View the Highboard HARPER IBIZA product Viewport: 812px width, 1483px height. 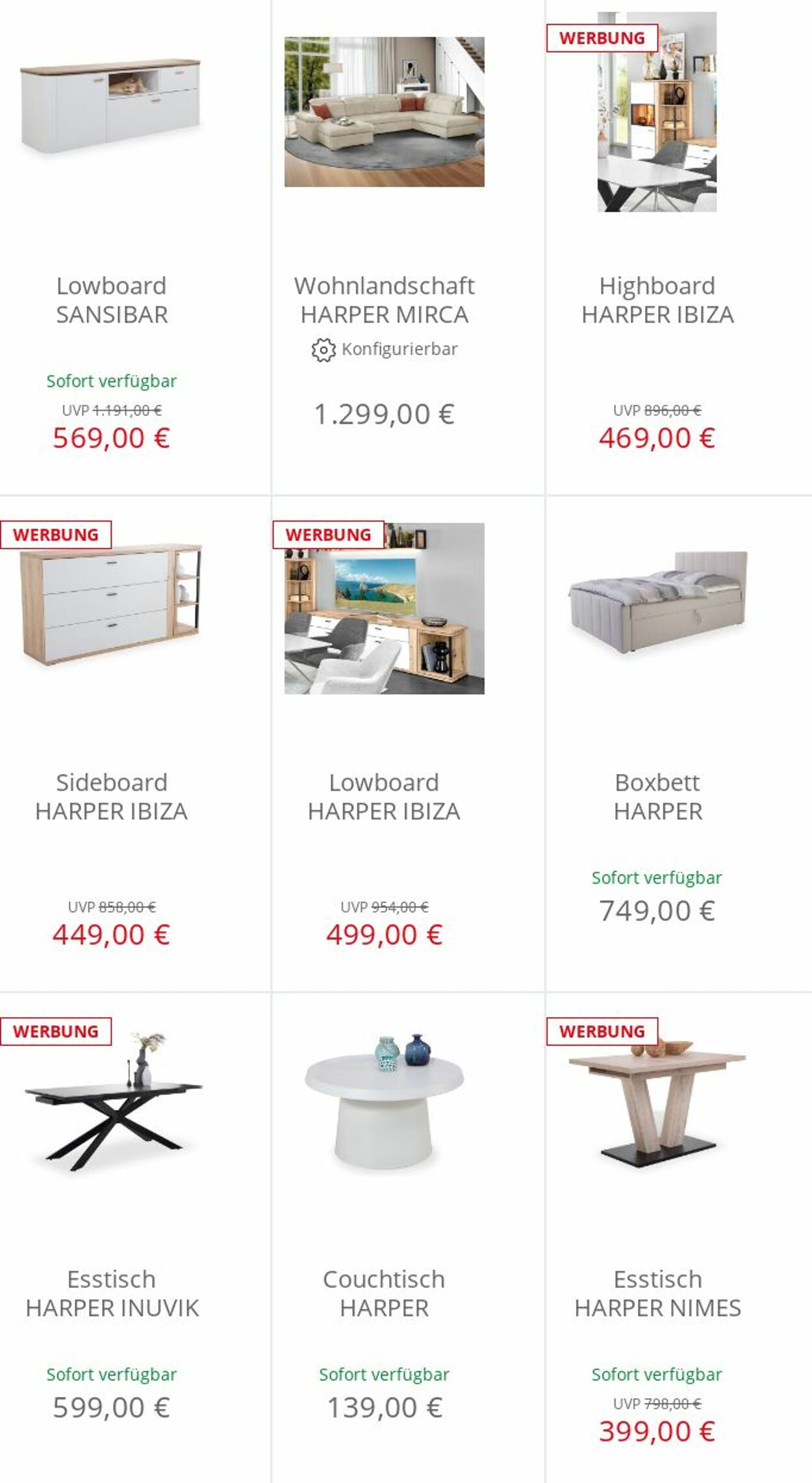(x=679, y=247)
